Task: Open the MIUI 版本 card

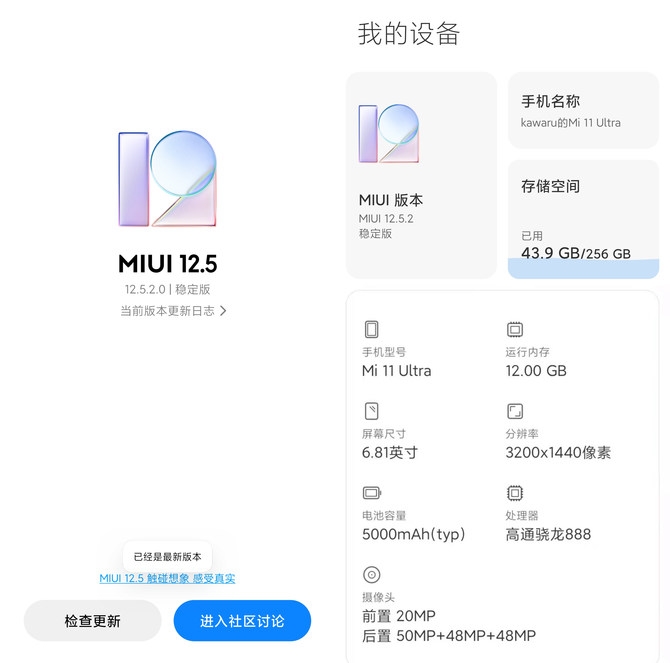Action: [421, 176]
